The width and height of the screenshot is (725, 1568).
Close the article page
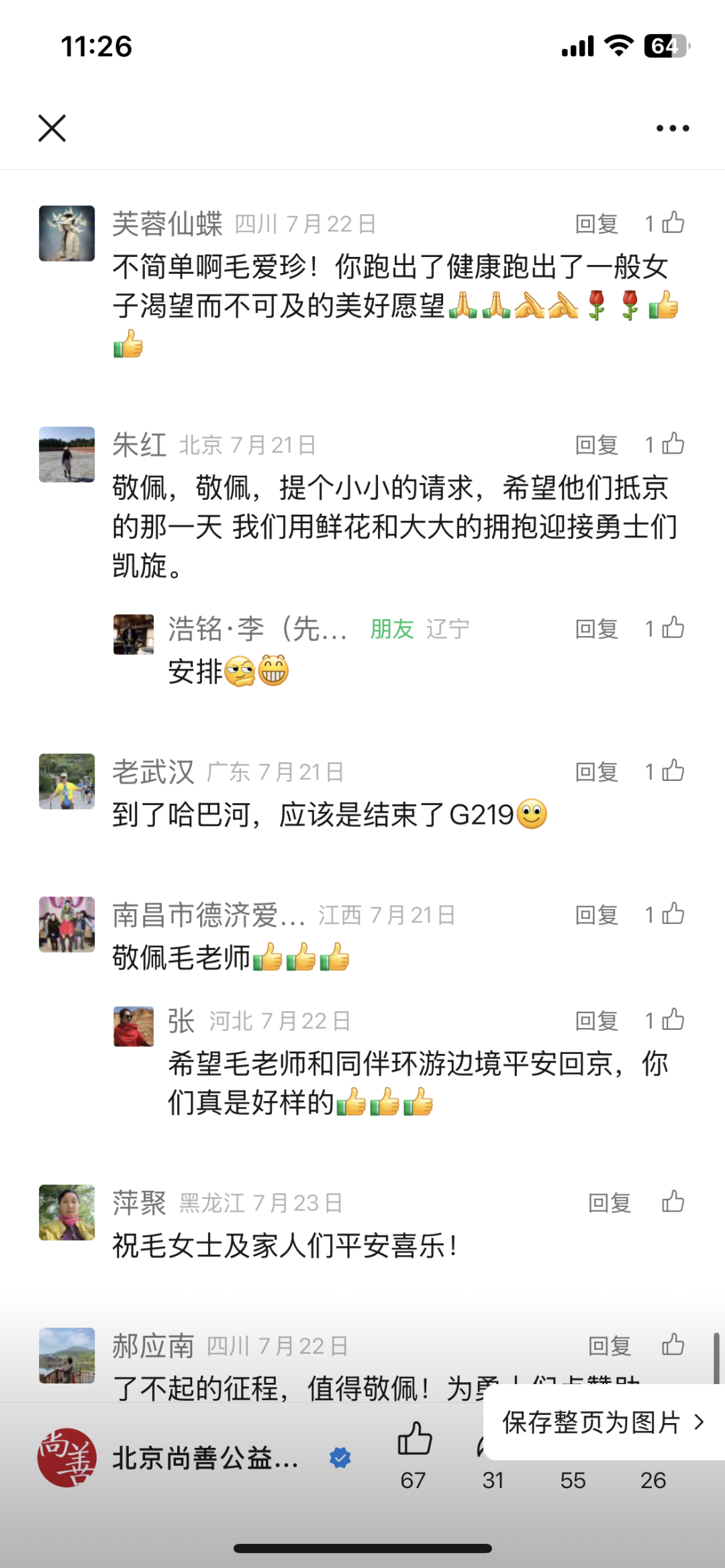pos(52,128)
